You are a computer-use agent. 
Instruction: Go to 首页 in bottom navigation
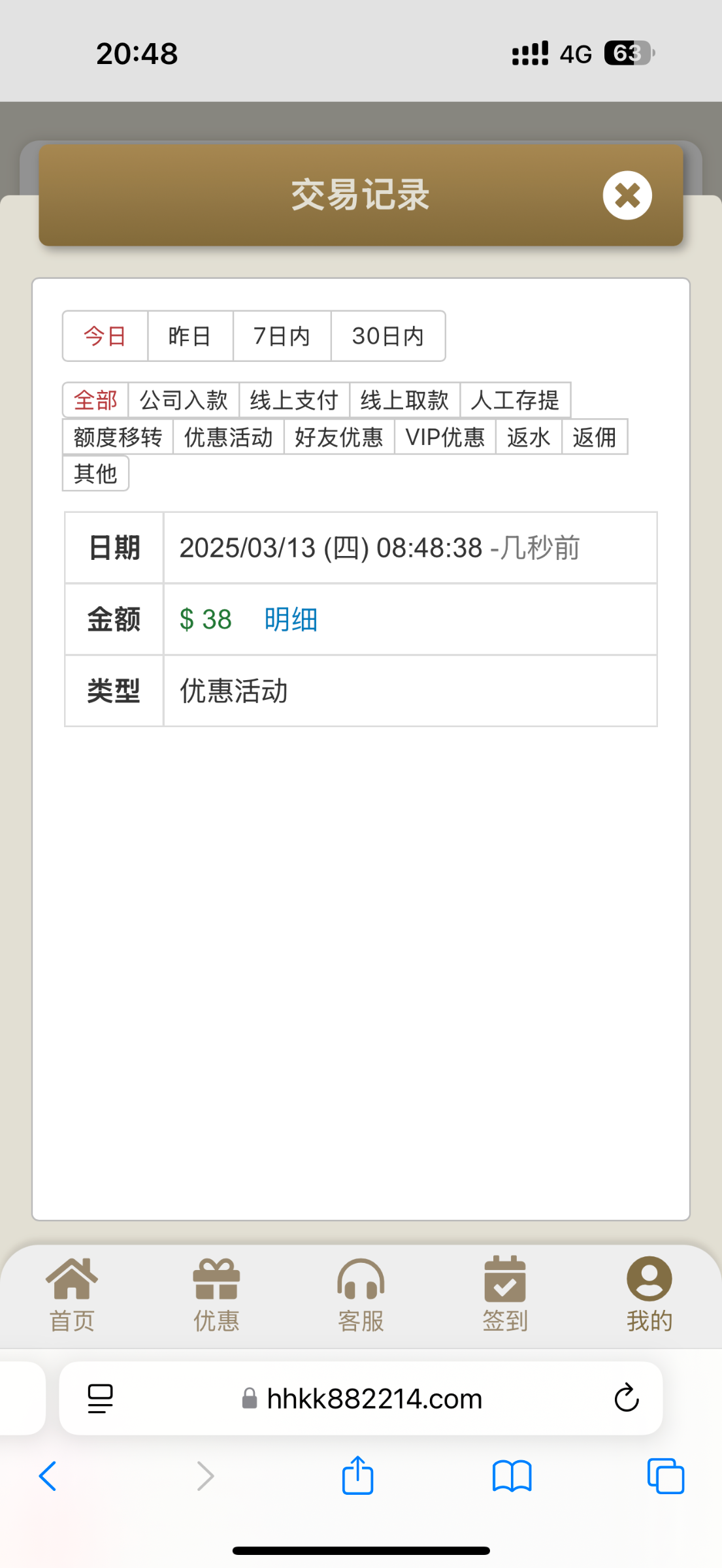72,1294
